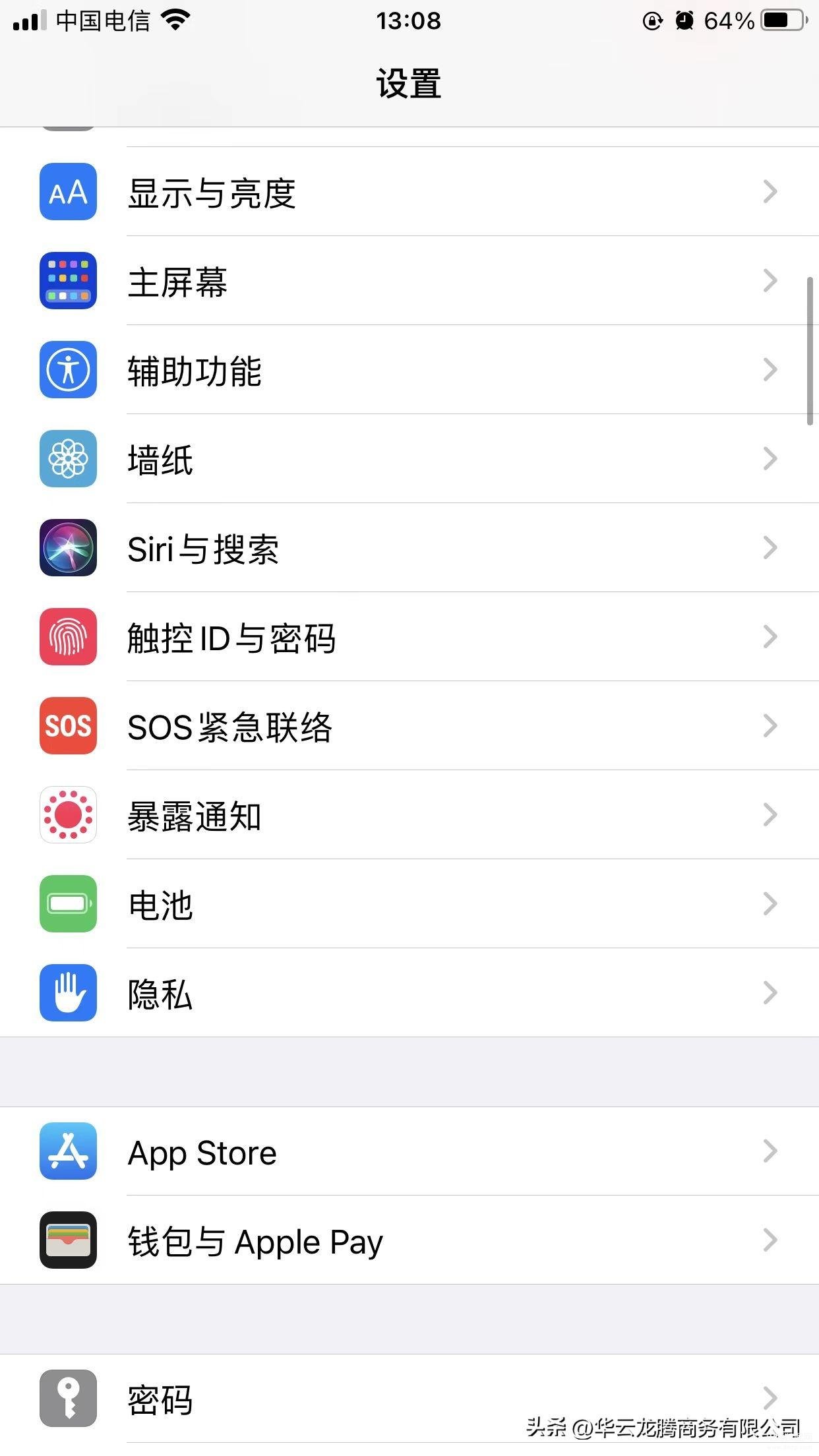Open 钱包与 Apple Pay settings
The width and height of the screenshot is (819, 1456).
[409, 1240]
